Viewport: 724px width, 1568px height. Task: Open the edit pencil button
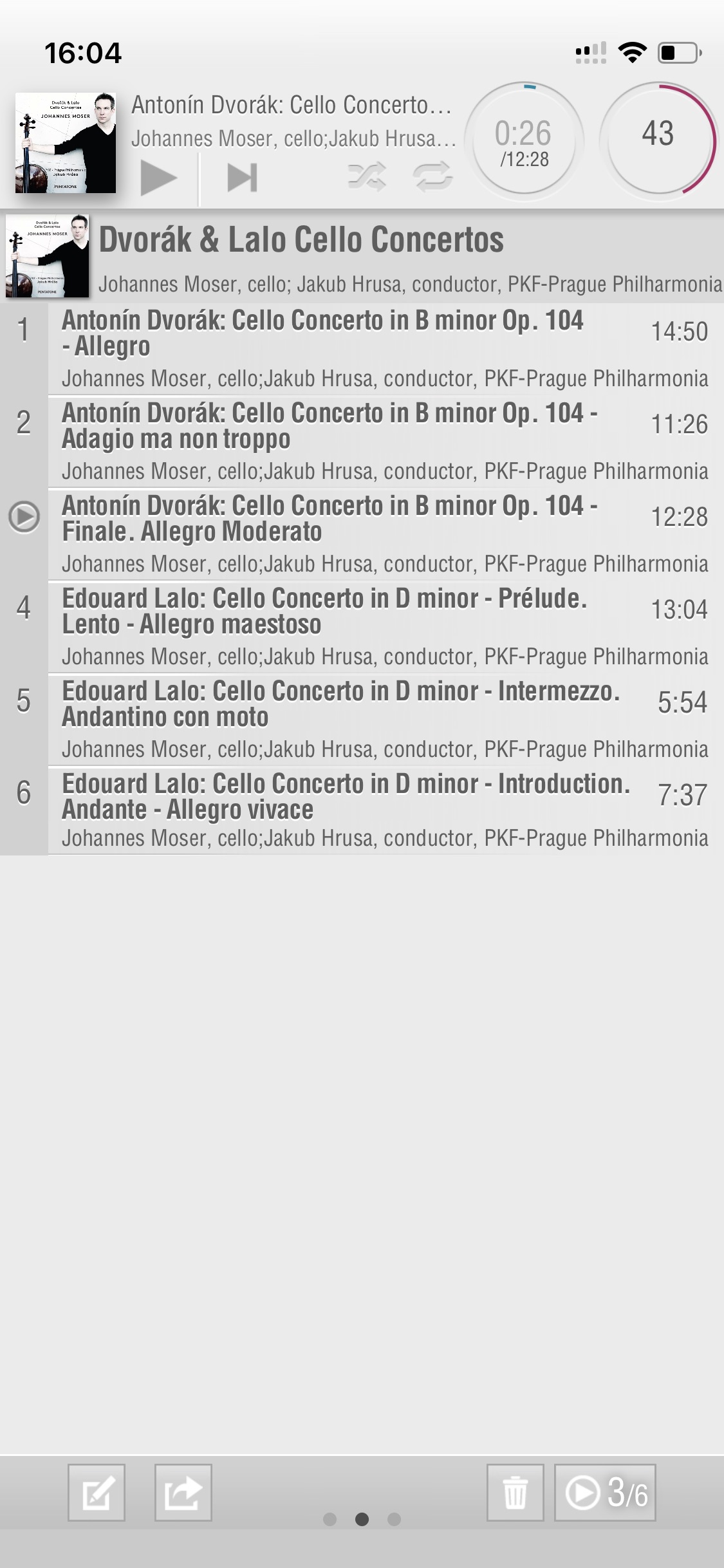coord(97,1492)
